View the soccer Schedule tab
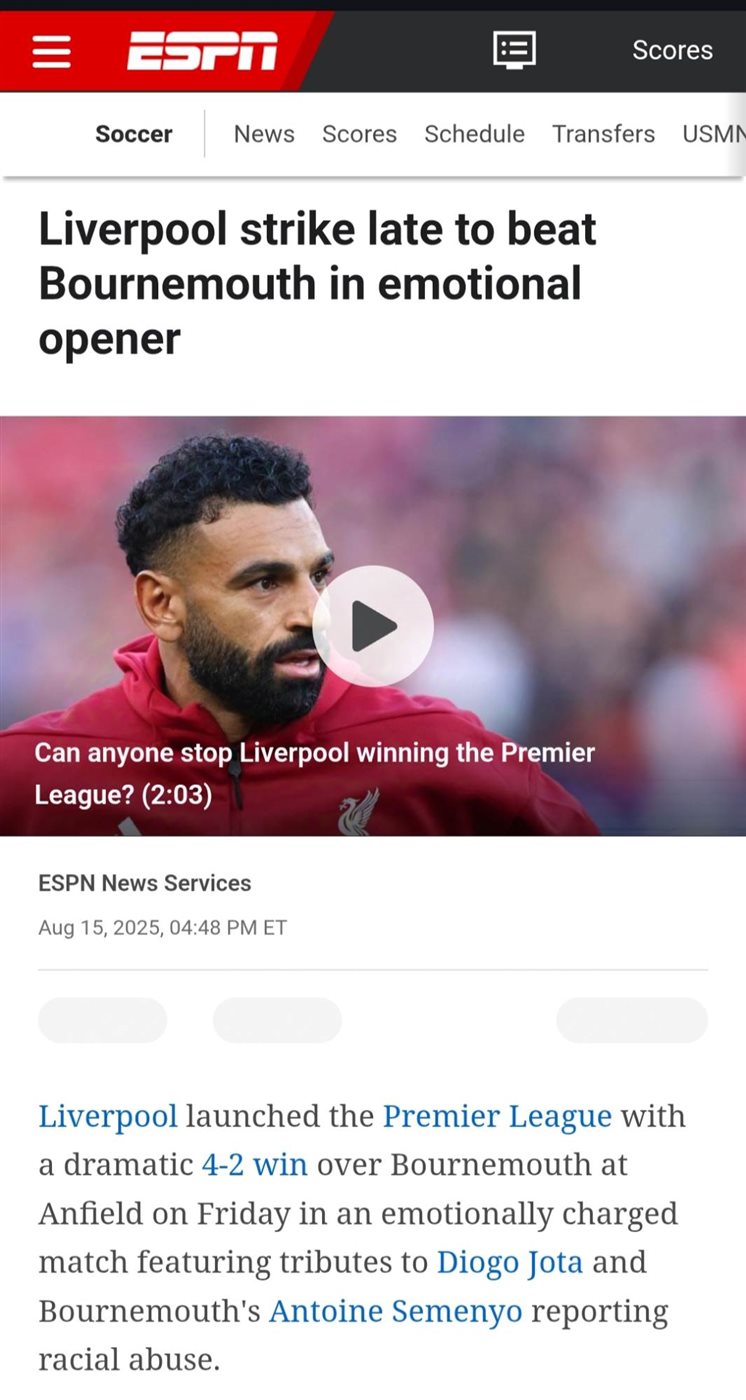The height and width of the screenshot is (1400, 746). 474,134
